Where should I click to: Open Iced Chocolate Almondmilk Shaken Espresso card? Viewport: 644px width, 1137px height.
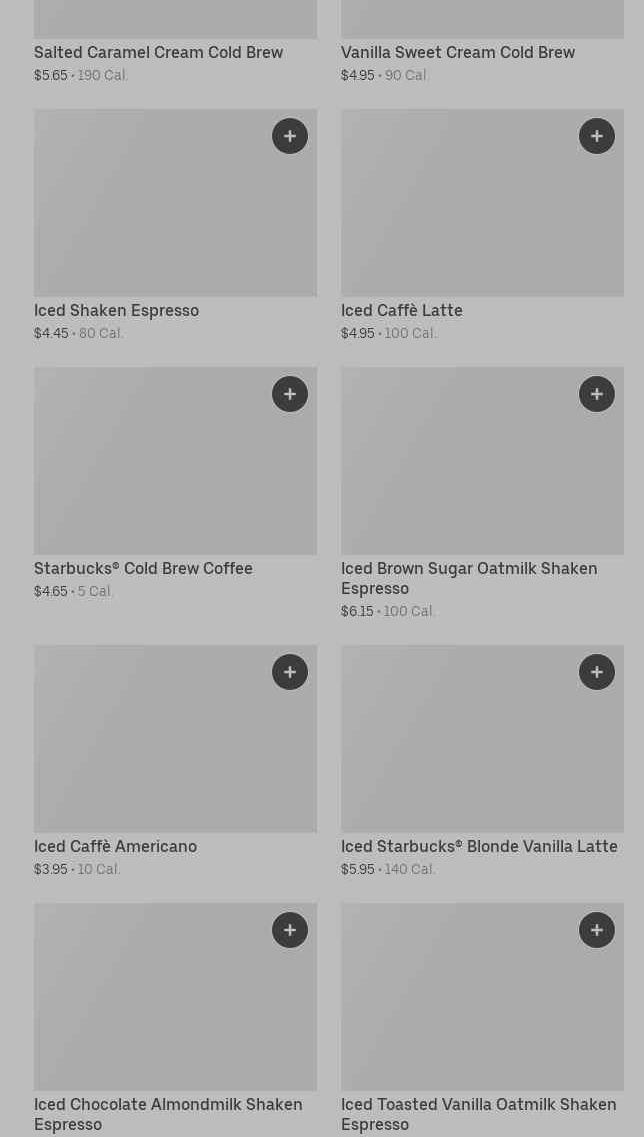pyautogui.click(x=176, y=1019)
